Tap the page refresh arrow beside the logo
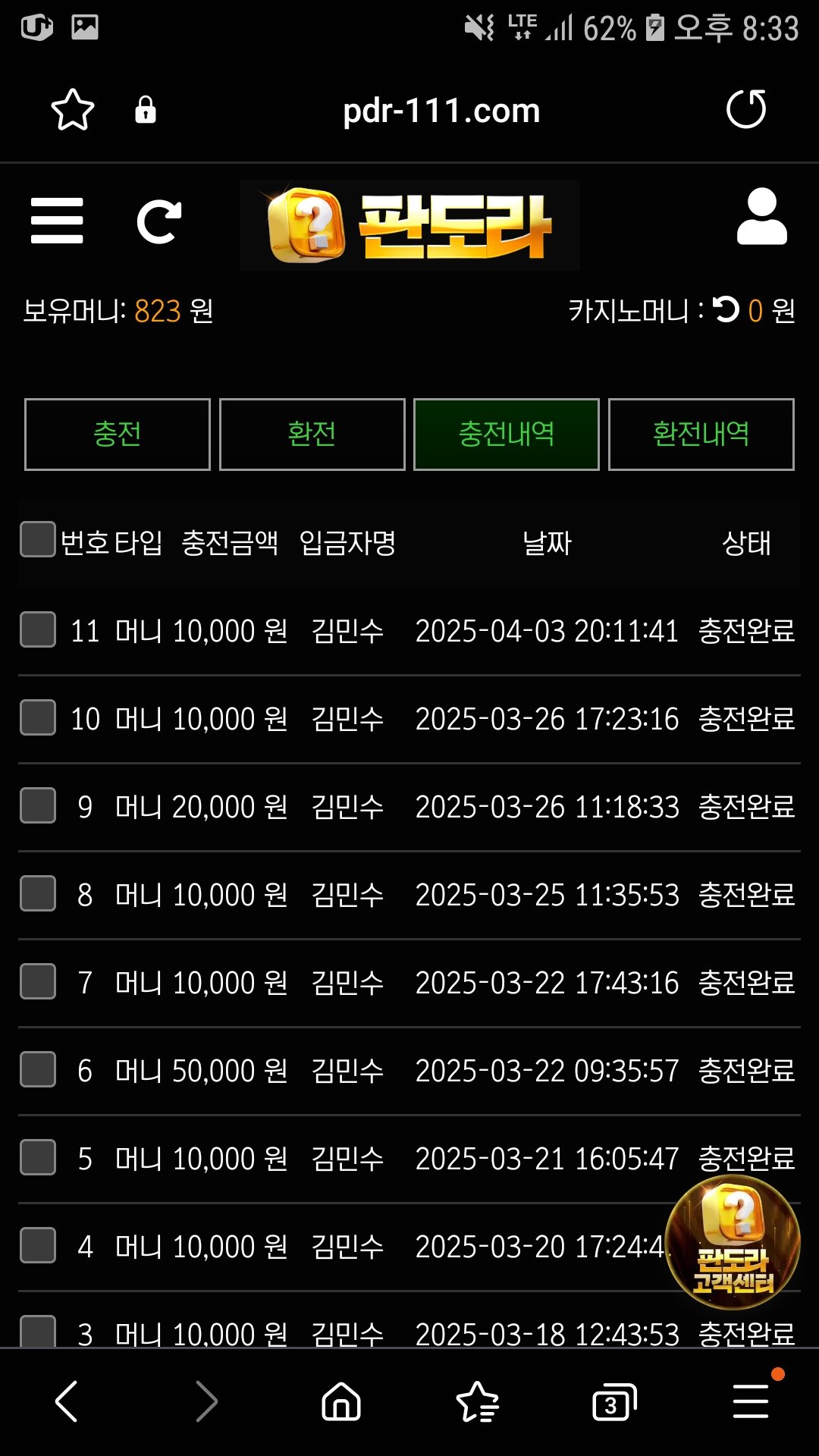Image resolution: width=819 pixels, height=1456 pixels. (158, 221)
